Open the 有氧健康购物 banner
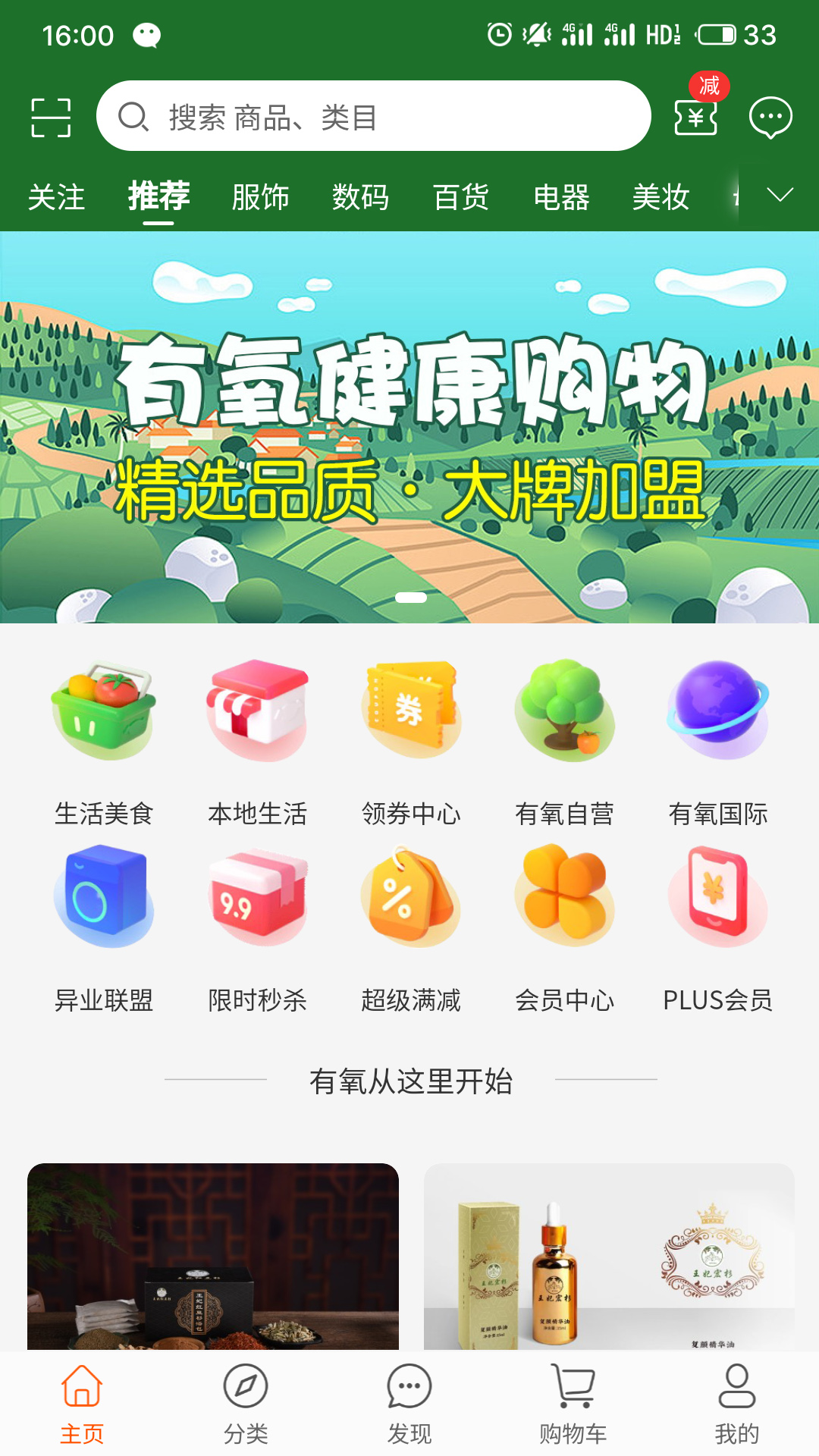The height and width of the screenshot is (1456, 819). click(x=409, y=426)
